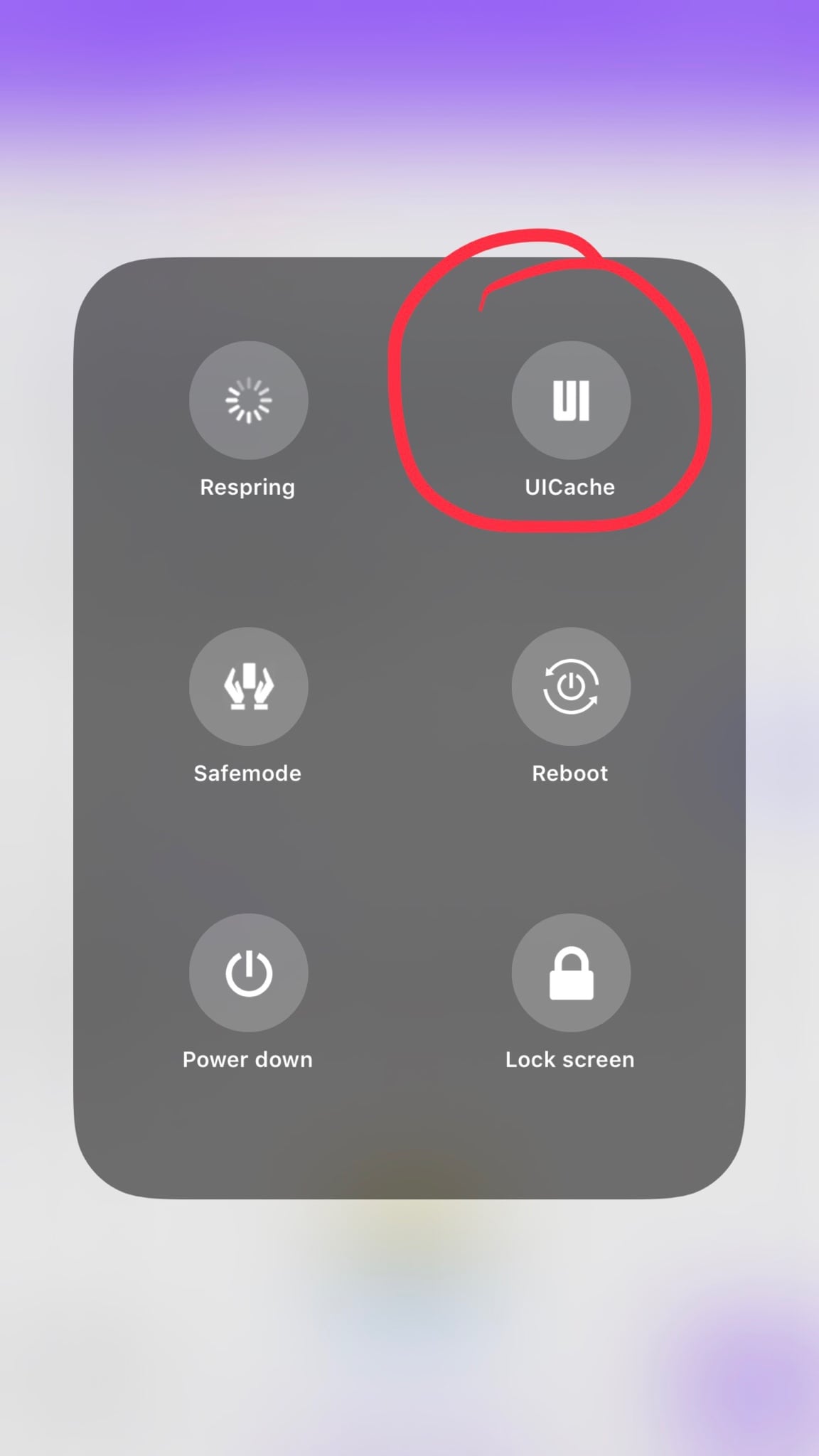Tap the Respring button
The width and height of the screenshot is (819, 1456).
tap(248, 400)
